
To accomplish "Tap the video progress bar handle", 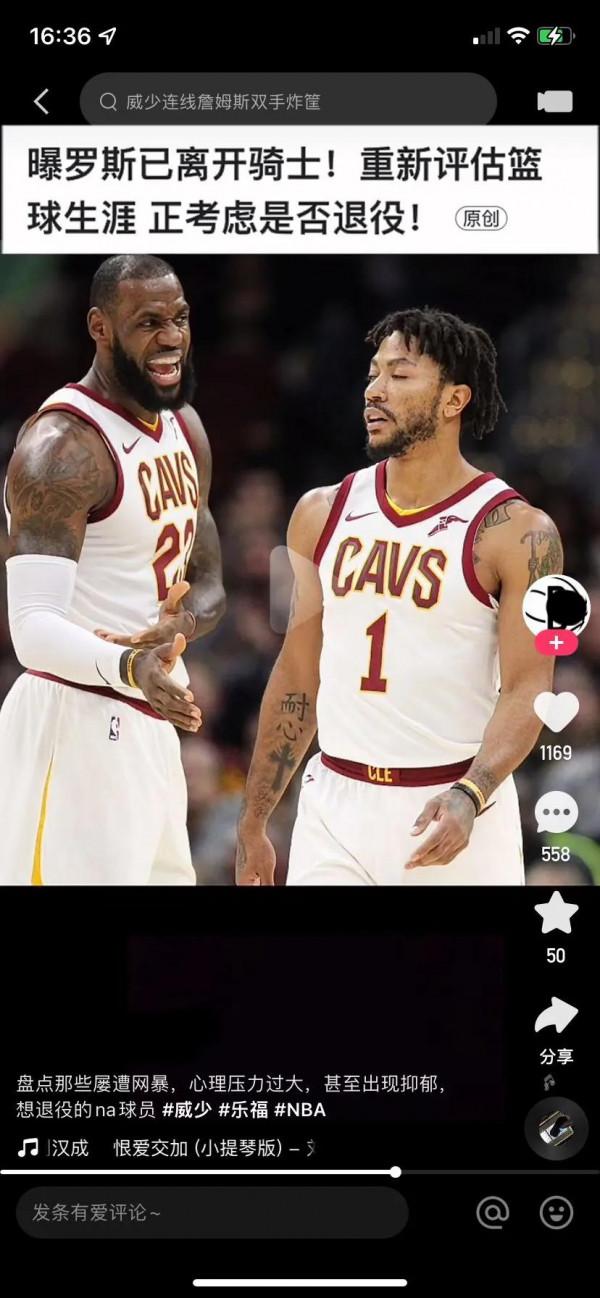I will point(396,1172).
